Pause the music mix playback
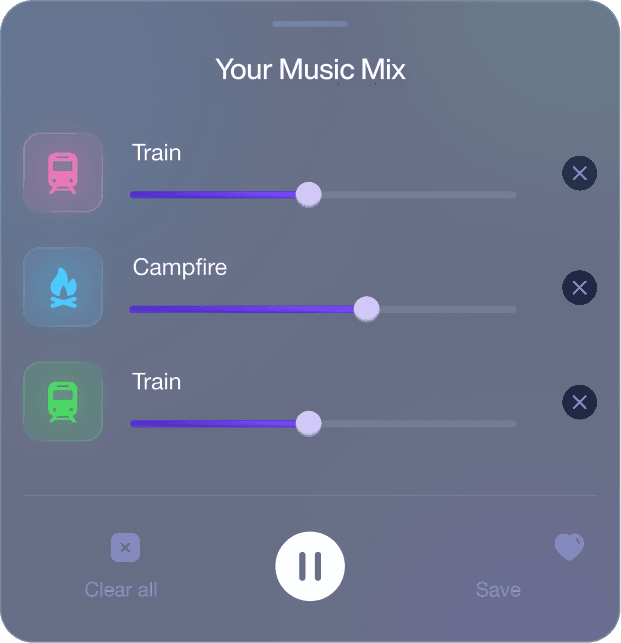The height and width of the screenshot is (643, 621). pyautogui.click(x=310, y=566)
